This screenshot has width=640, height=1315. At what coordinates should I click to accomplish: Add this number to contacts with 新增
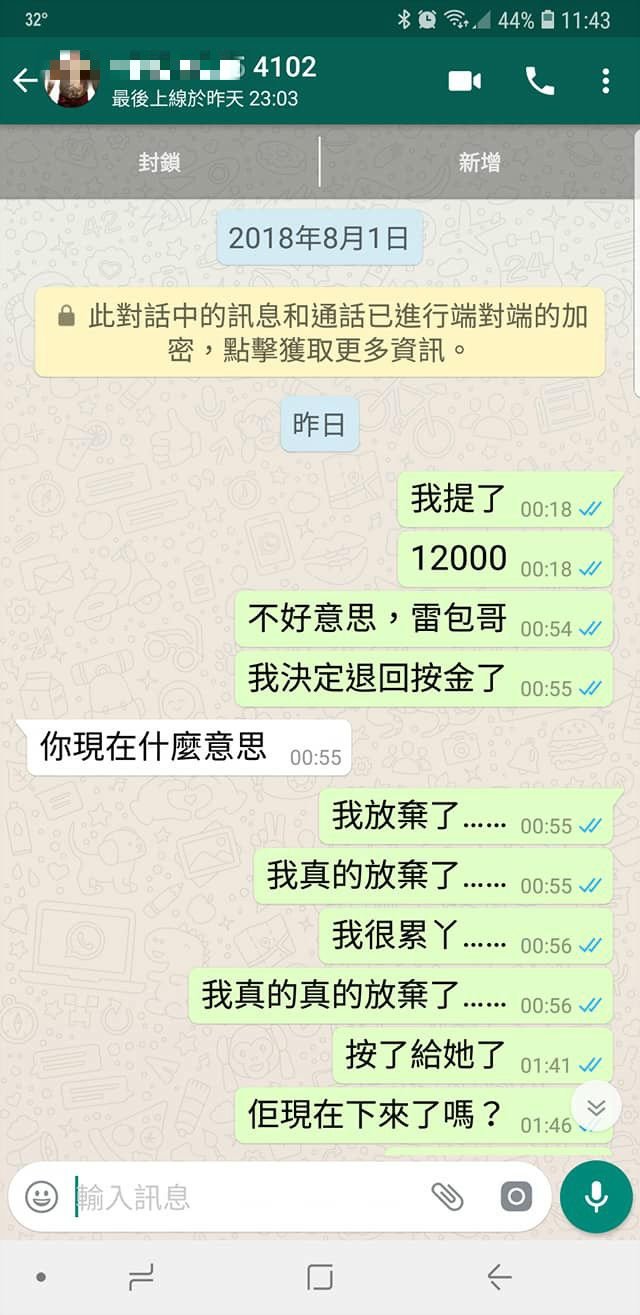click(480, 162)
